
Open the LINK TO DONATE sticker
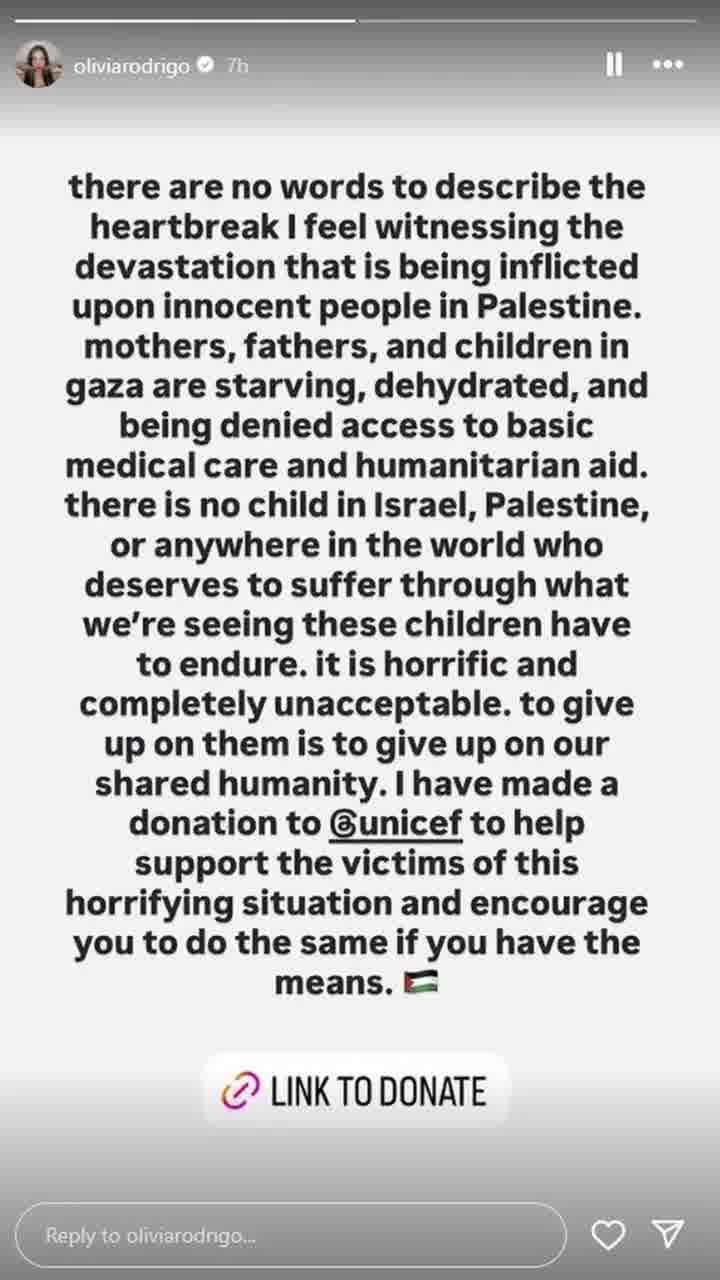click(x=357, y=1091)
